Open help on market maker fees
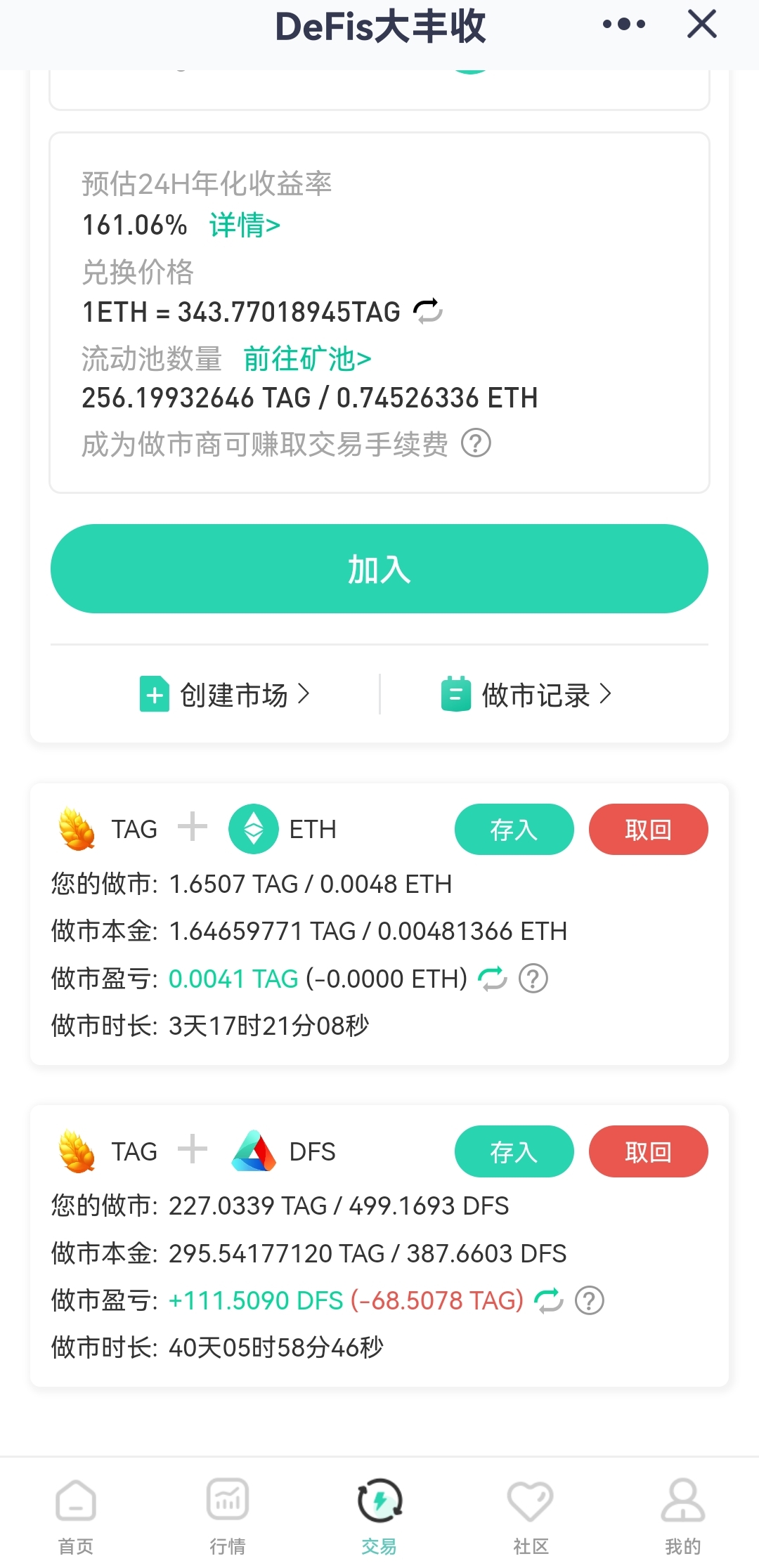 [x=476, y=443]
